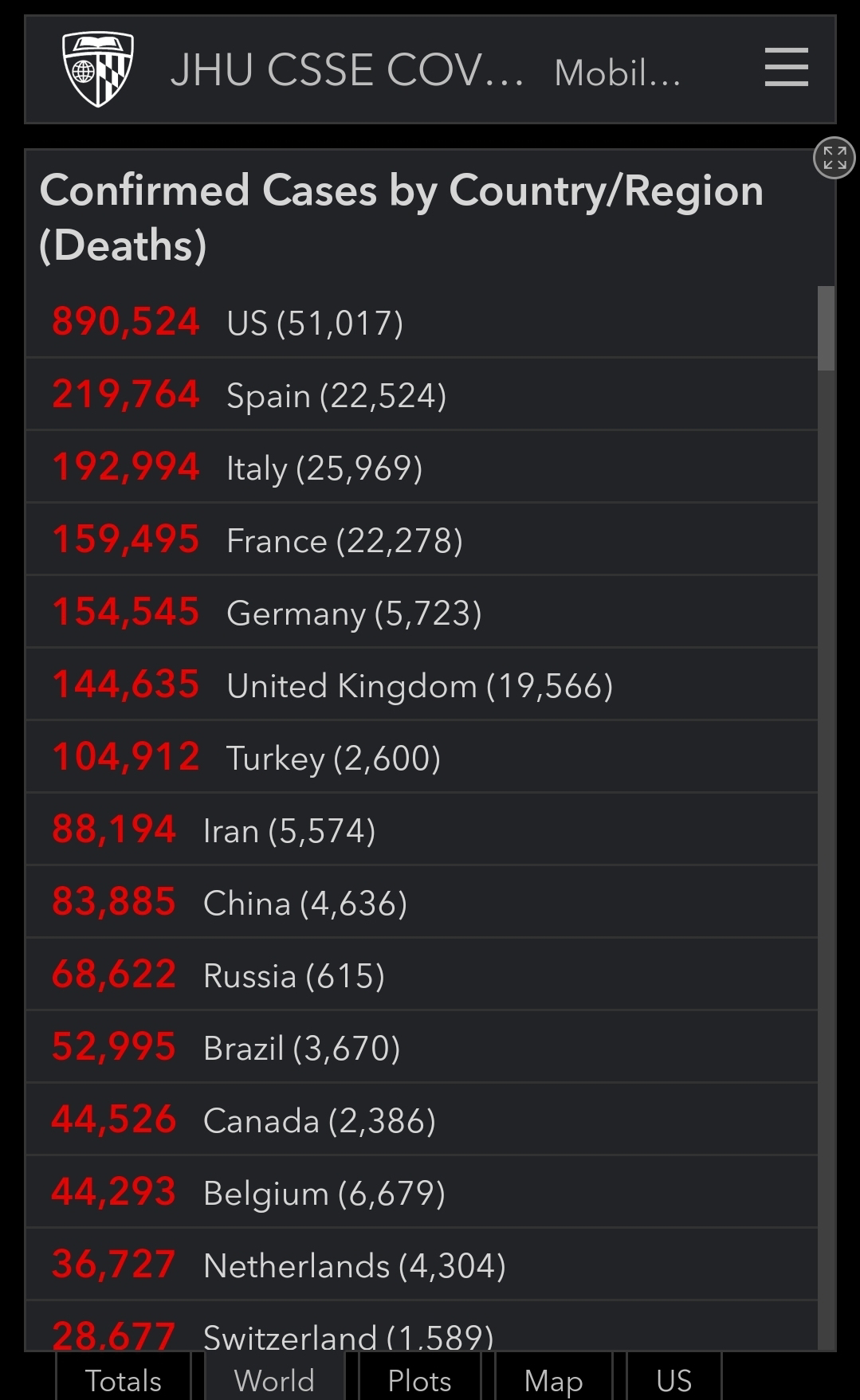This screenshot has height=1400, width=860.
Task: Select the US row in the list
Action: pyautogui.click(x=422, y=322)
